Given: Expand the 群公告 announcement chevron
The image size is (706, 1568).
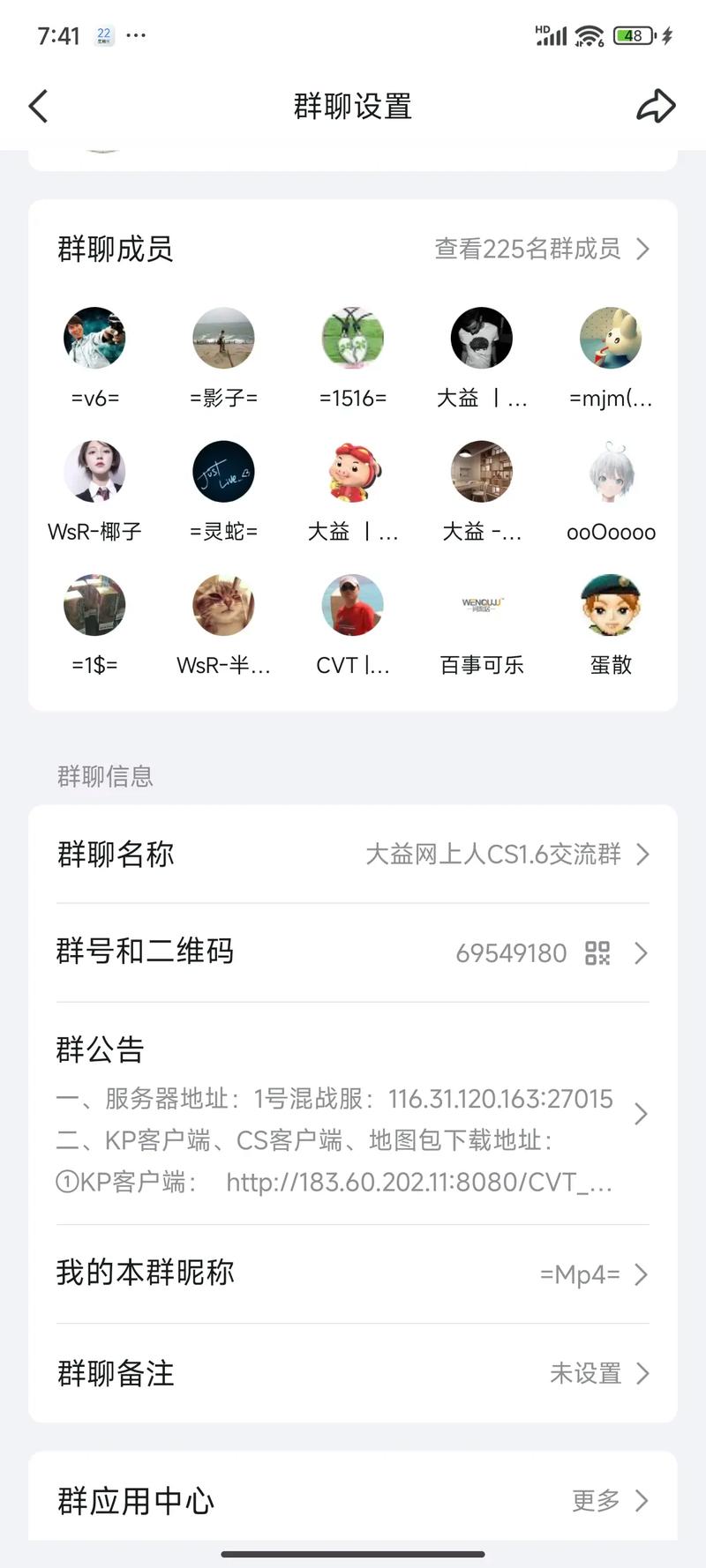Looking at the screenshot, I should pyautogui.click(x=642, y=1114).
